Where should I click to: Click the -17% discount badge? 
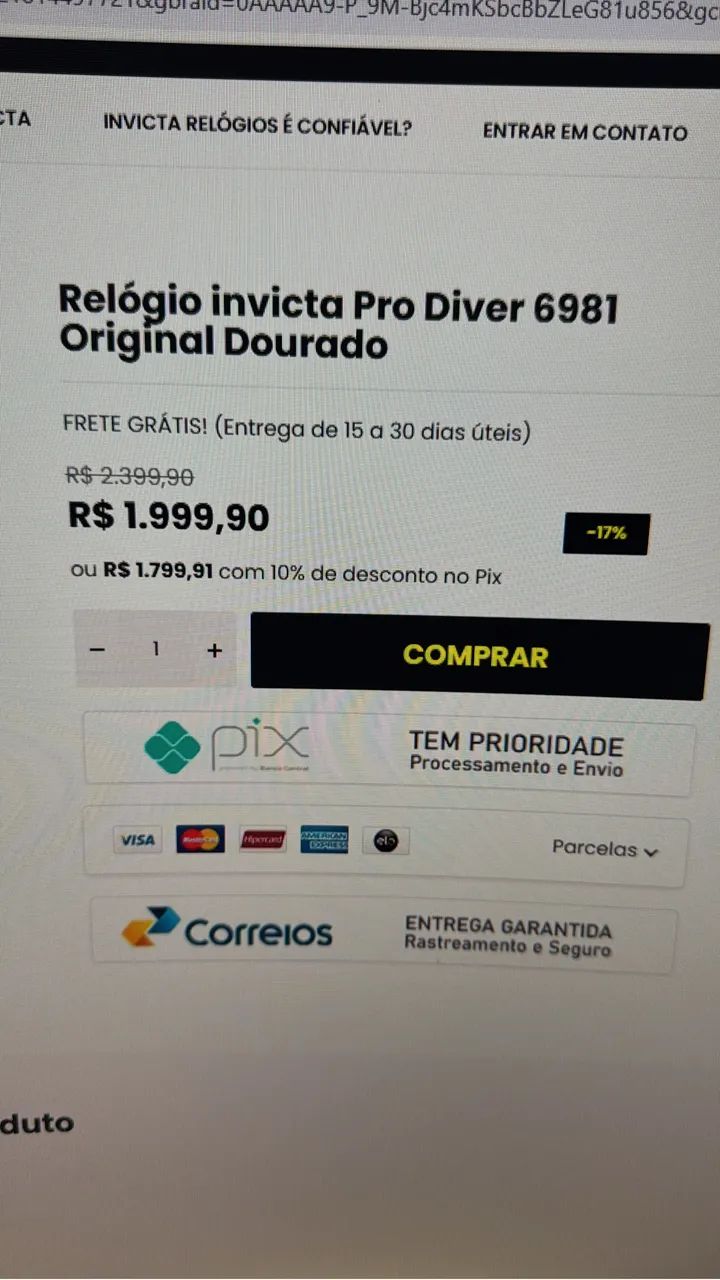click(606, 534)
